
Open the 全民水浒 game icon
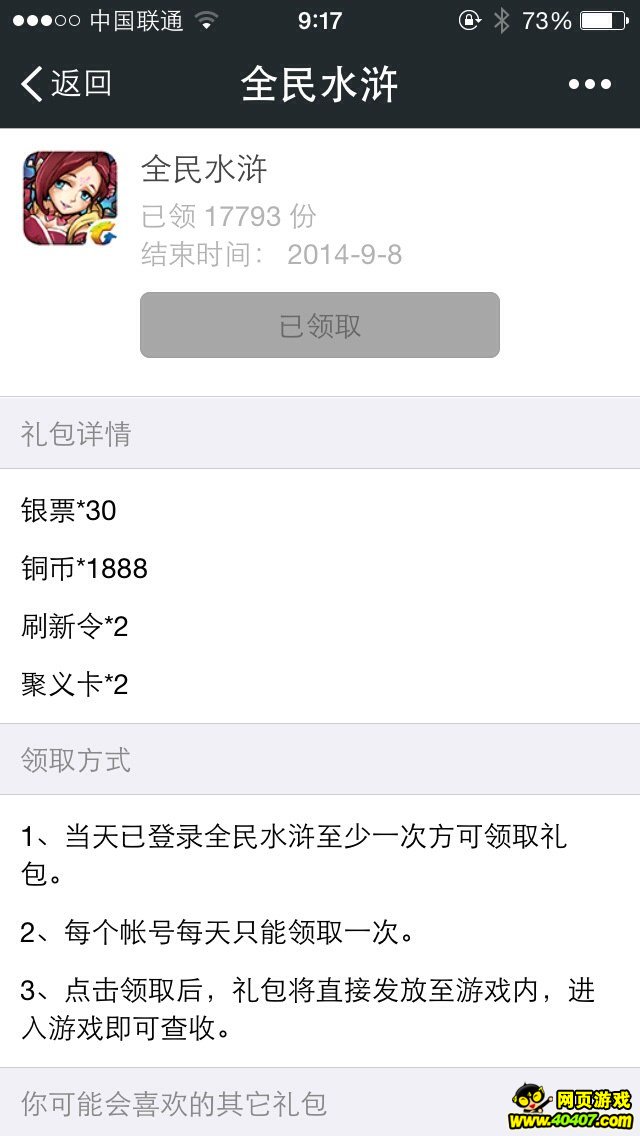click(x=70, y=198)
